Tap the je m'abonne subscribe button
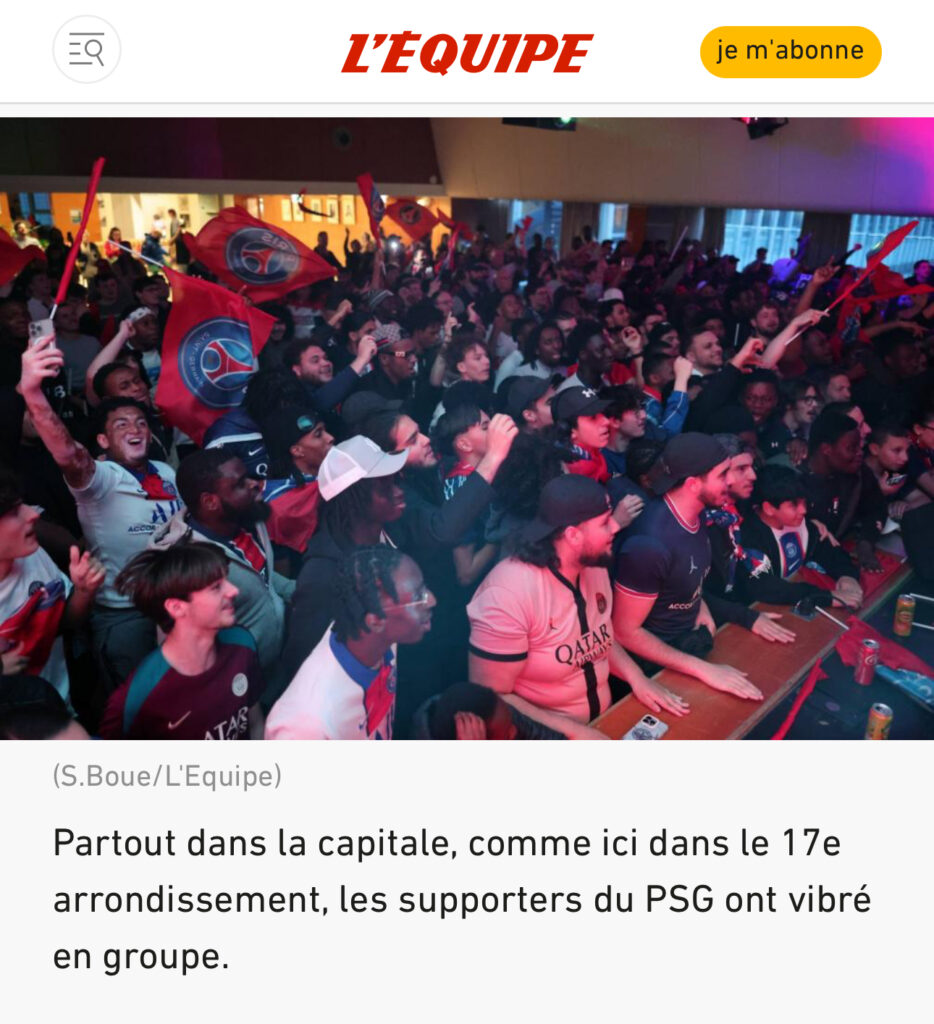Screen dimensions: 934x1024 790,52
